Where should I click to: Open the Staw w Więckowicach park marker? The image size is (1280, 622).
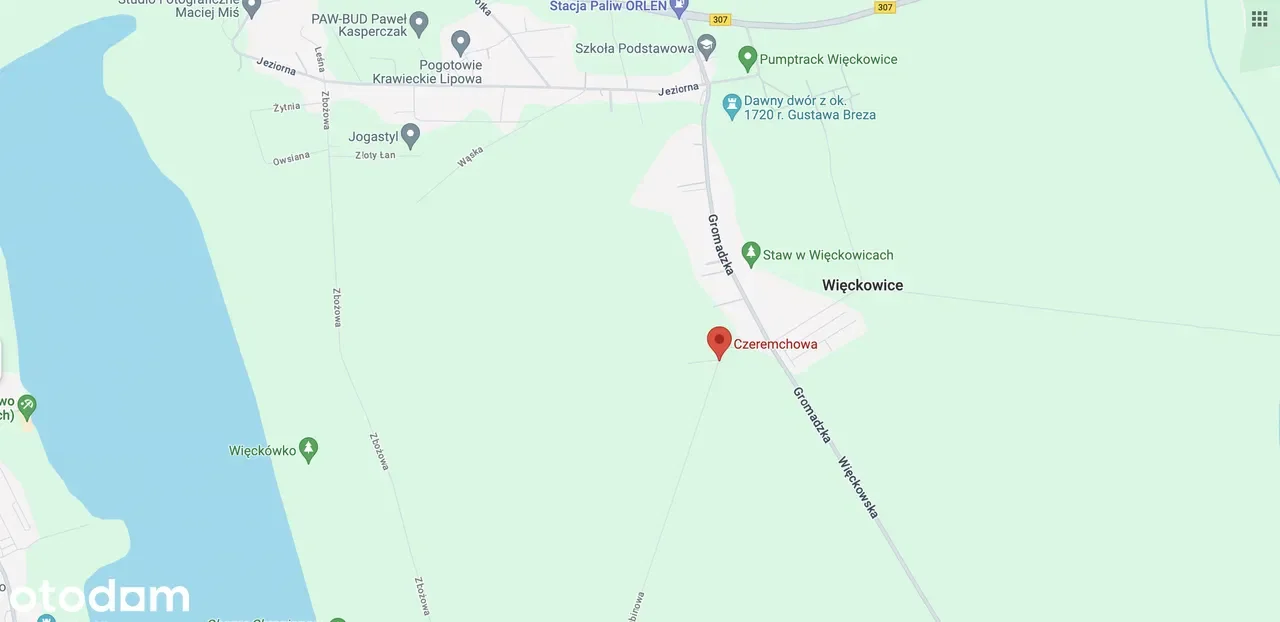pos(750,254)
